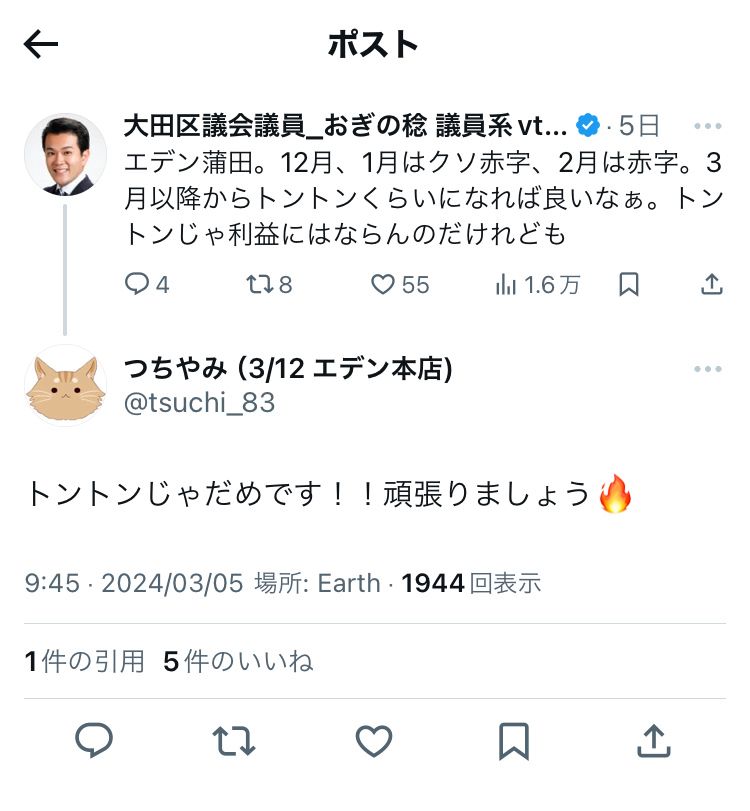
Task: Open つちやみ's cat avatar profile
Action: pyautogui.click(x=65, y=385)
